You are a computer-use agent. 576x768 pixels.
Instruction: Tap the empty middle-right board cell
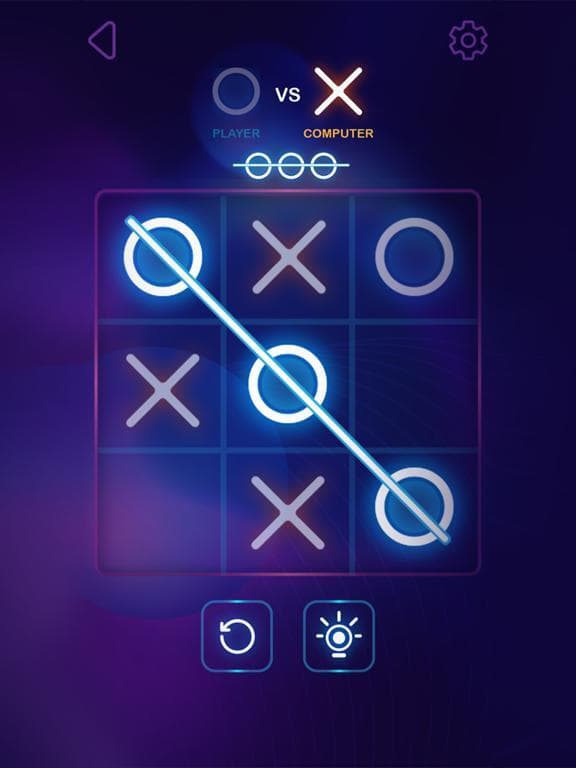coord(416,384)
